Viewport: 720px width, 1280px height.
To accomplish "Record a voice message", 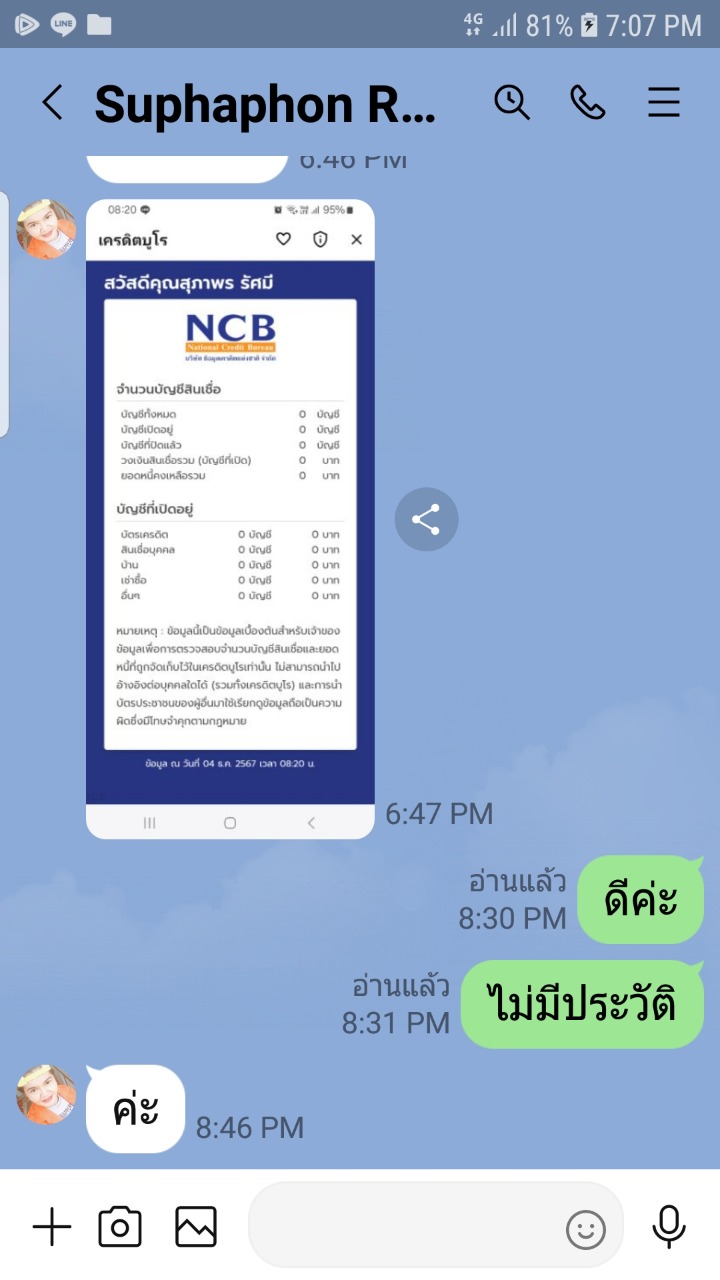I will 669,1226.
